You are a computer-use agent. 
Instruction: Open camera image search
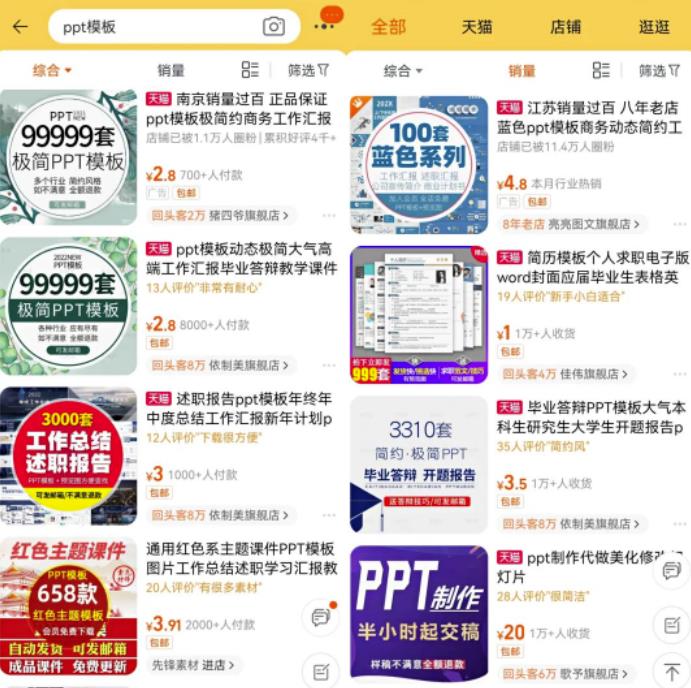[x=273, y=27]
